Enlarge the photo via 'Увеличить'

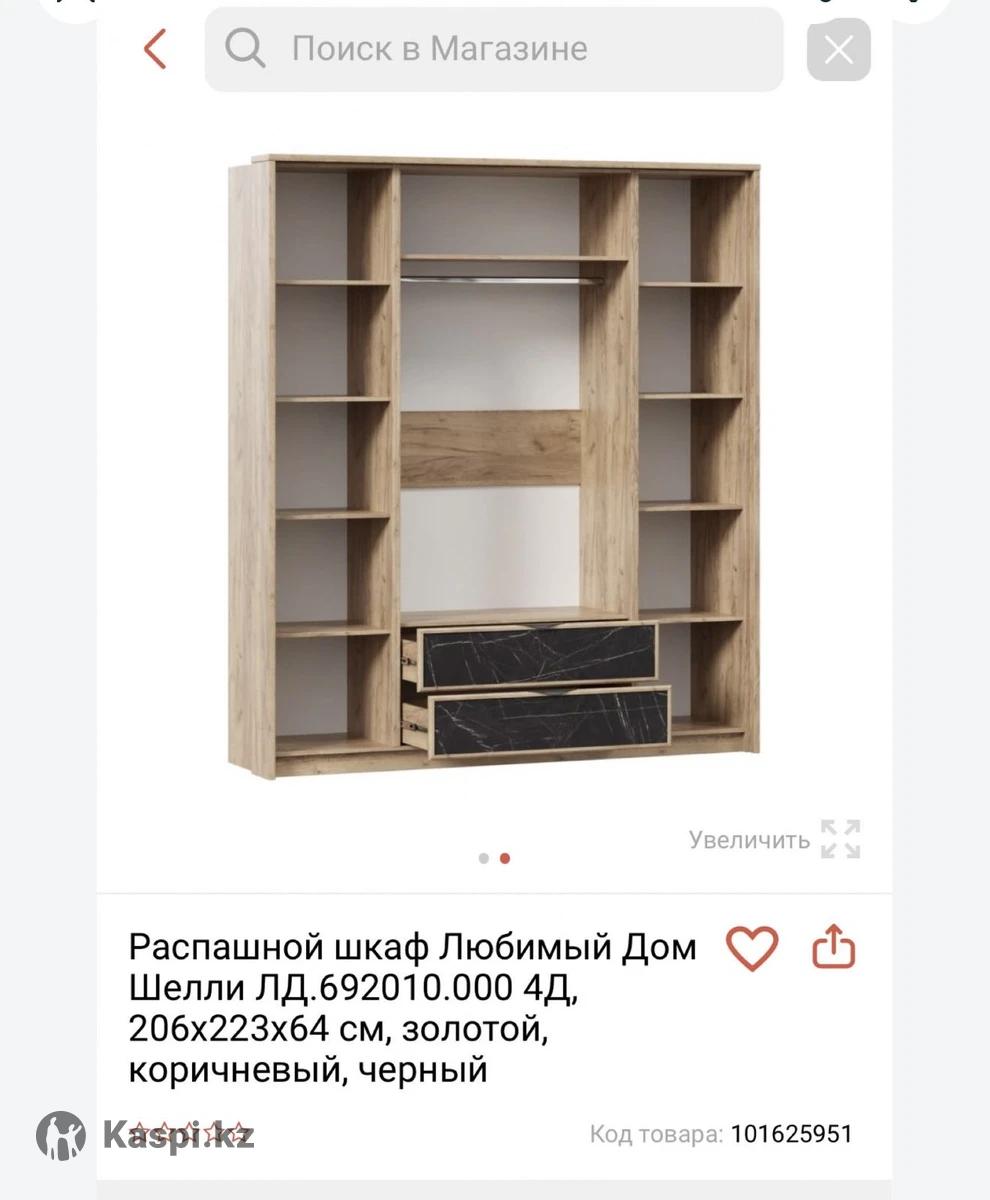tap(773, 840)
